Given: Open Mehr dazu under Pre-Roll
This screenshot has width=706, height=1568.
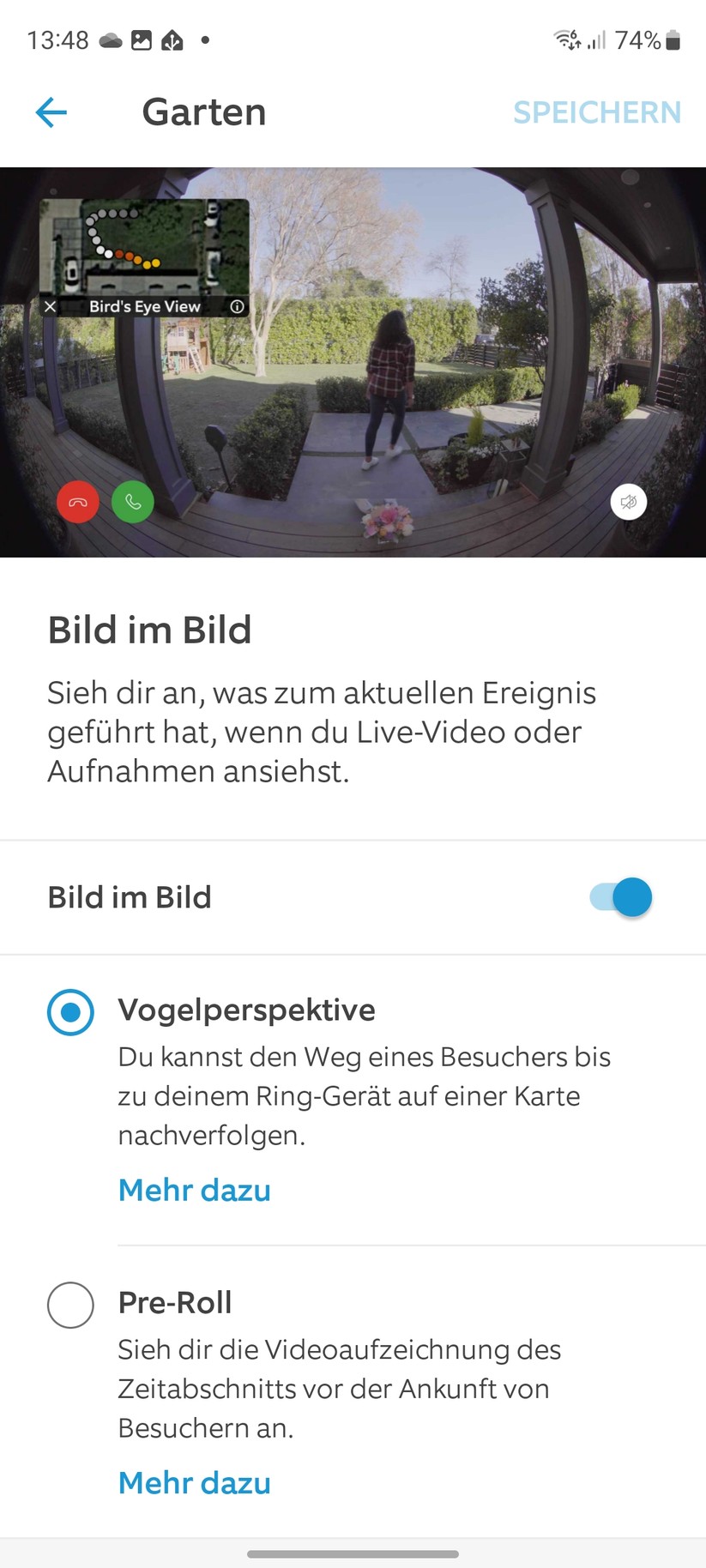Looking at the screenshot, I should point(194,1482).
